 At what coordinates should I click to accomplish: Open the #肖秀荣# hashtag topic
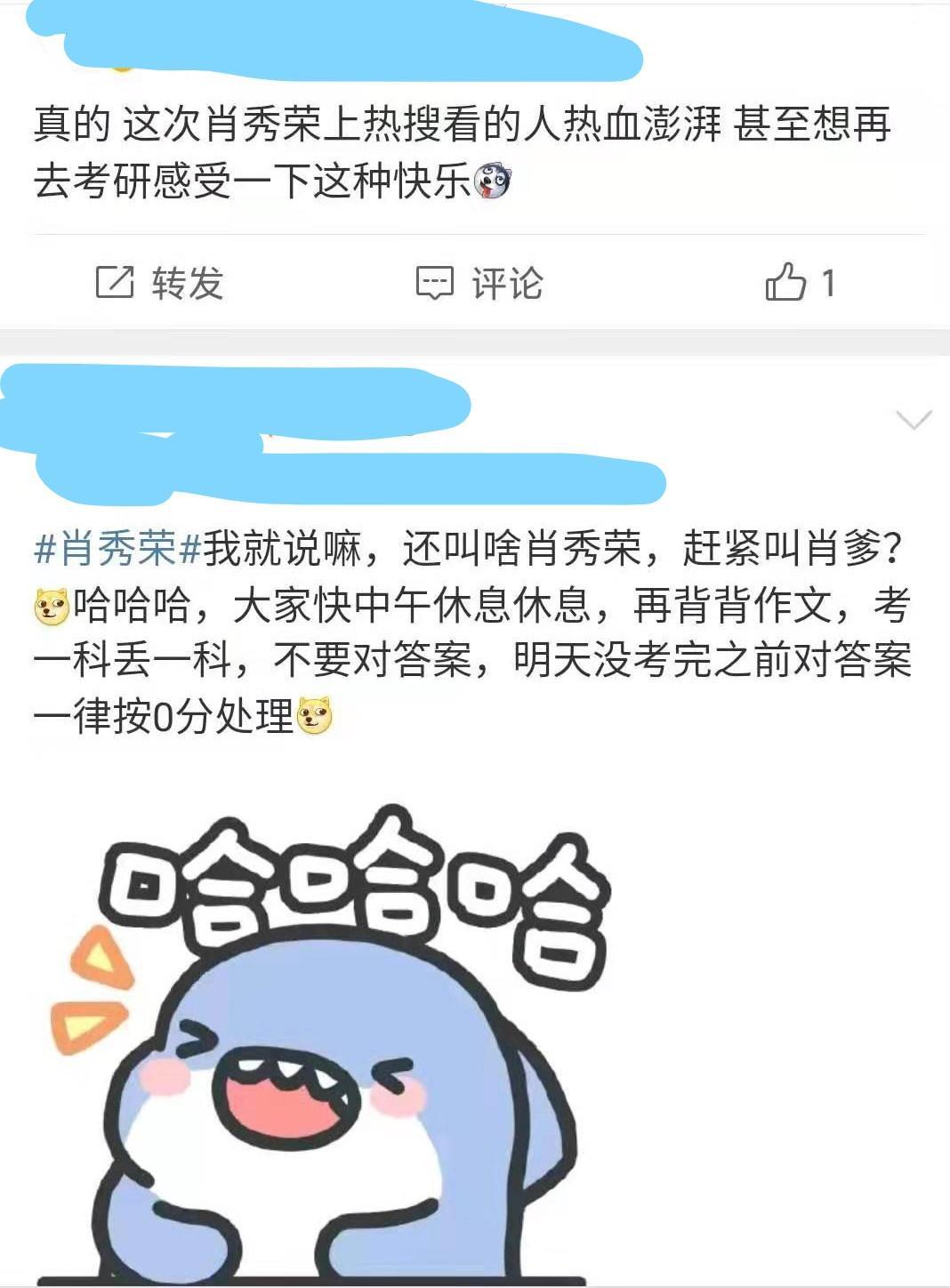tap(117, 549)
